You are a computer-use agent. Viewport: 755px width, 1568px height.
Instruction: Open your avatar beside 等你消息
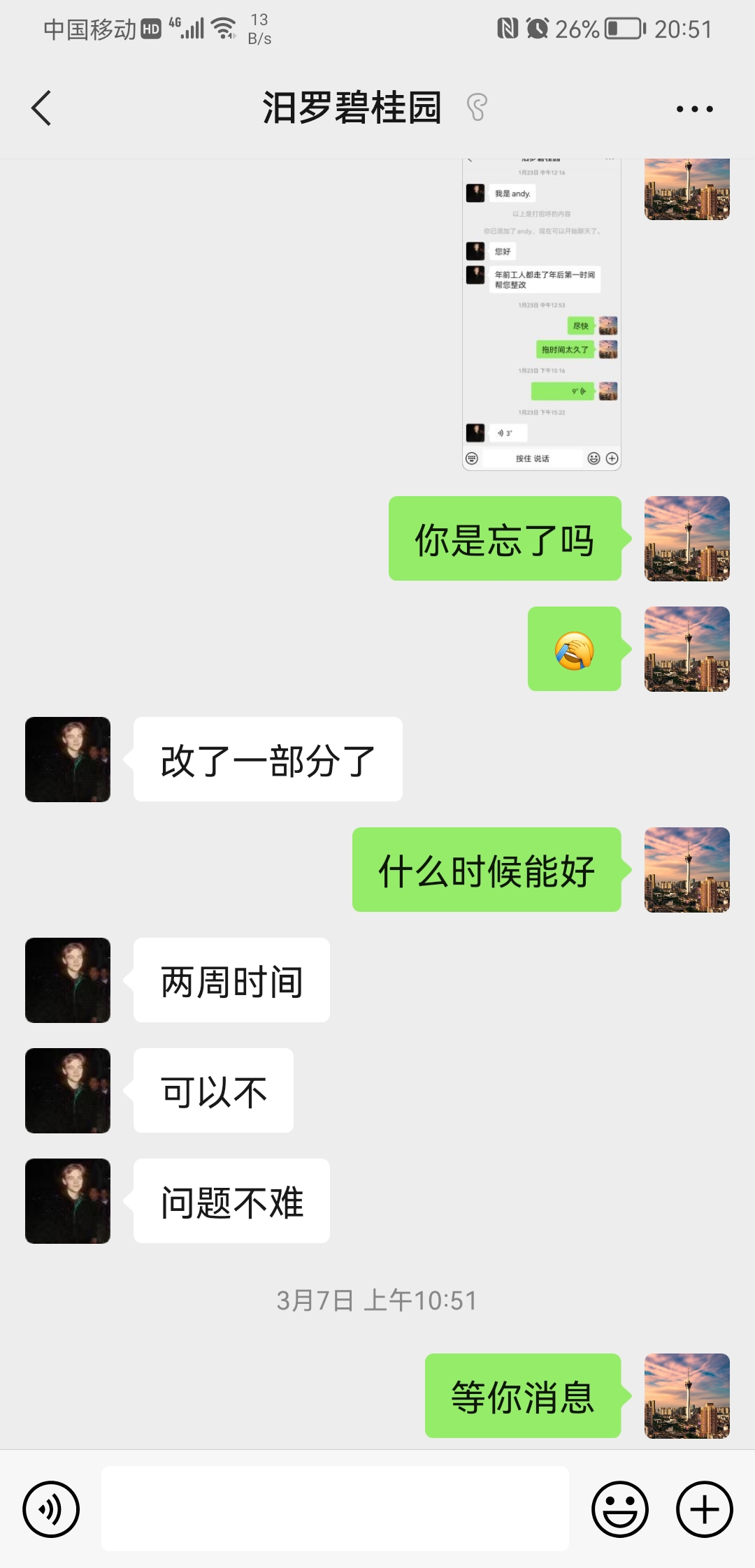[x=686, y=1395]
